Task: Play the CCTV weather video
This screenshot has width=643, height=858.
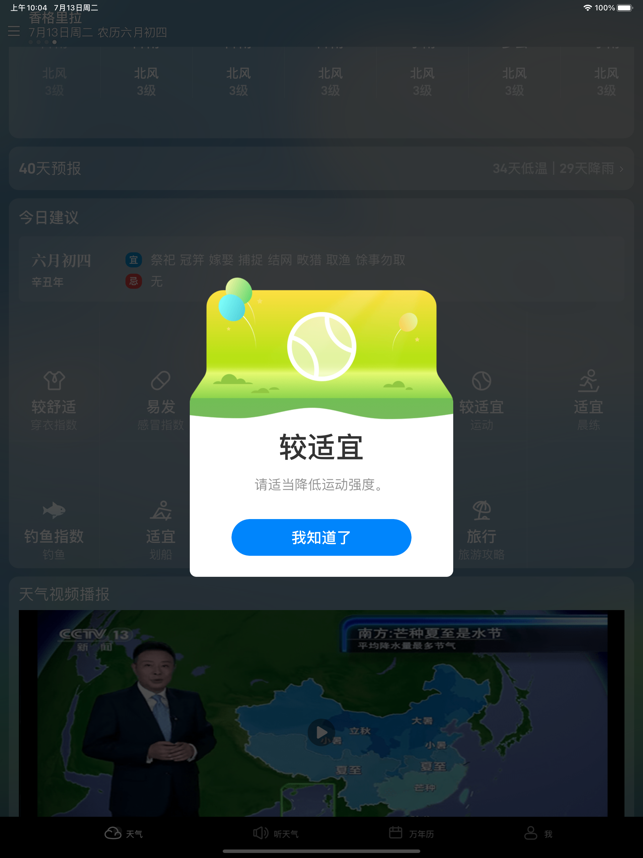Action: point(321,731)
